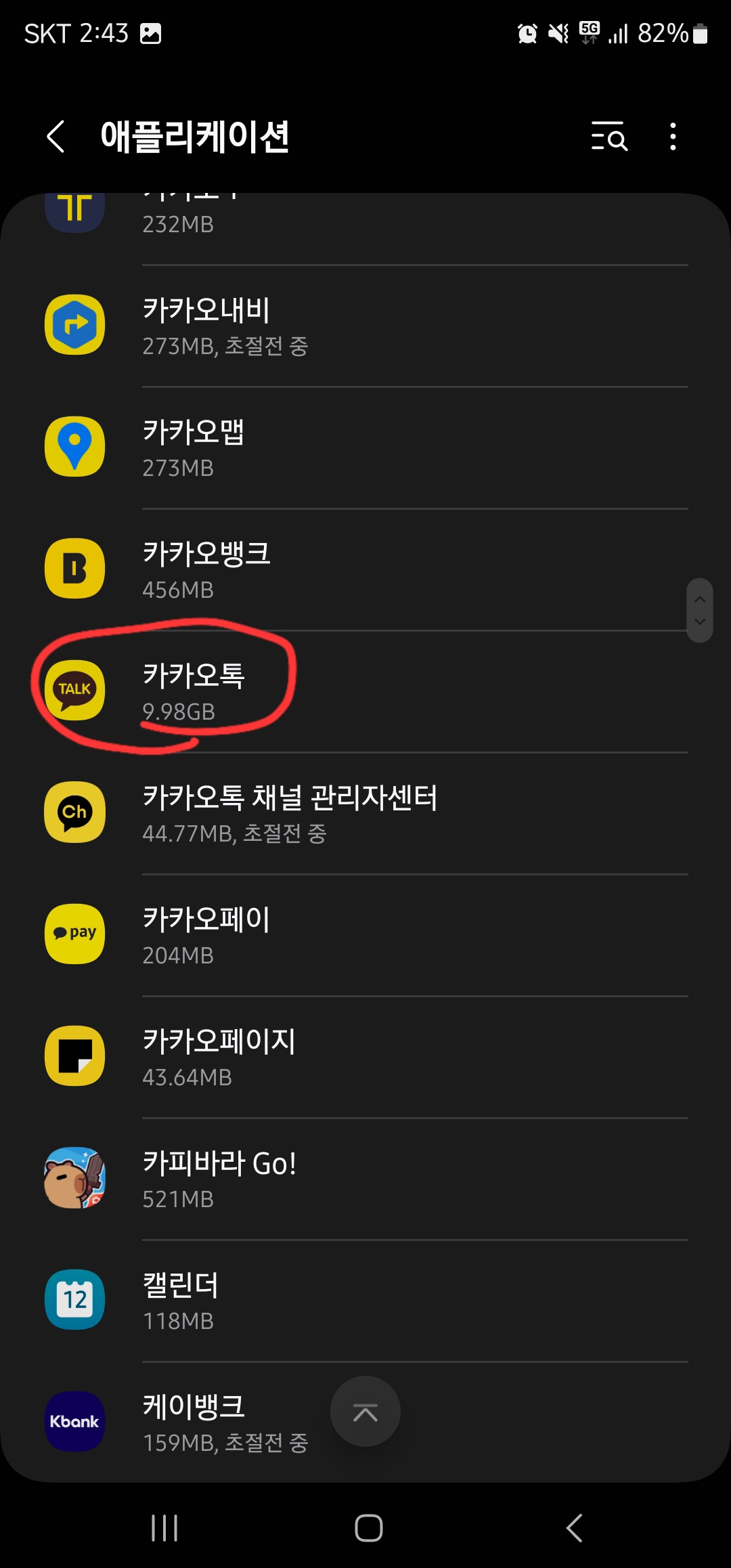Open 캘린더 app details
The height and width of the screenshot is (1568, 731).
[365, 1301]
